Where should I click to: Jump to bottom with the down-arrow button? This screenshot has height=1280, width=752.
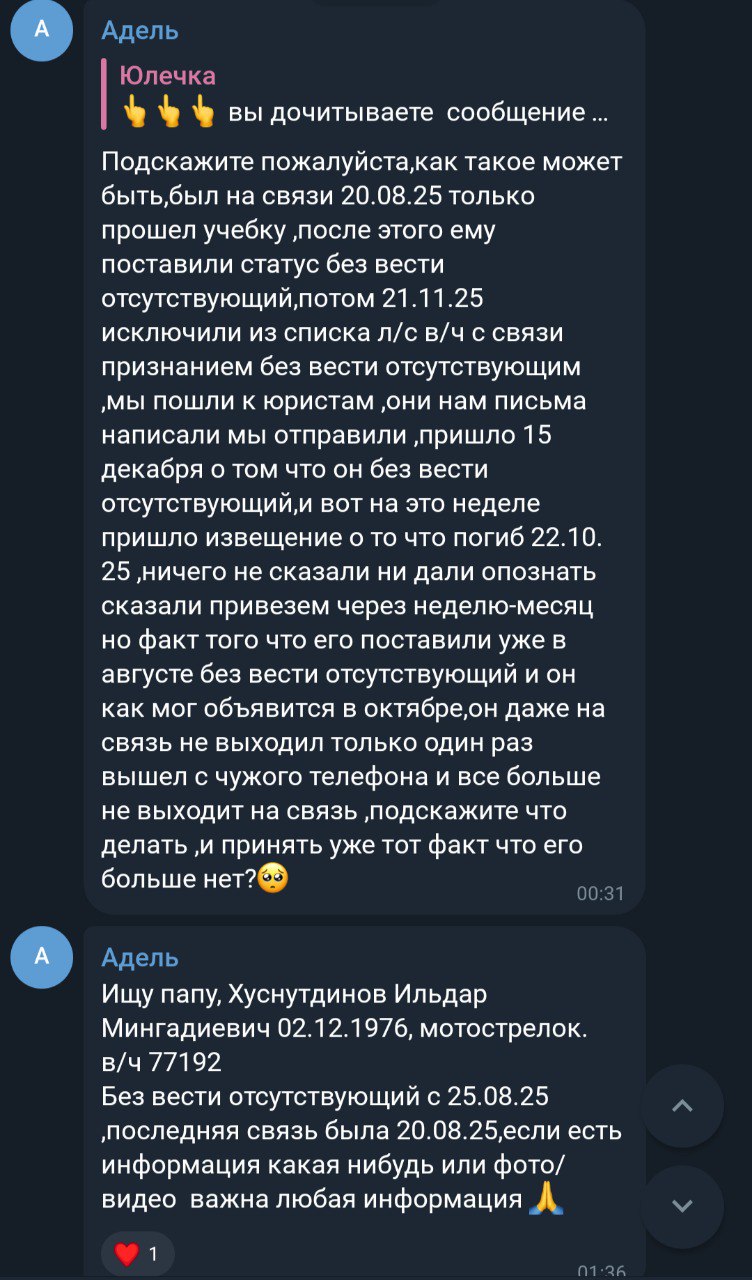point(682,1206)
